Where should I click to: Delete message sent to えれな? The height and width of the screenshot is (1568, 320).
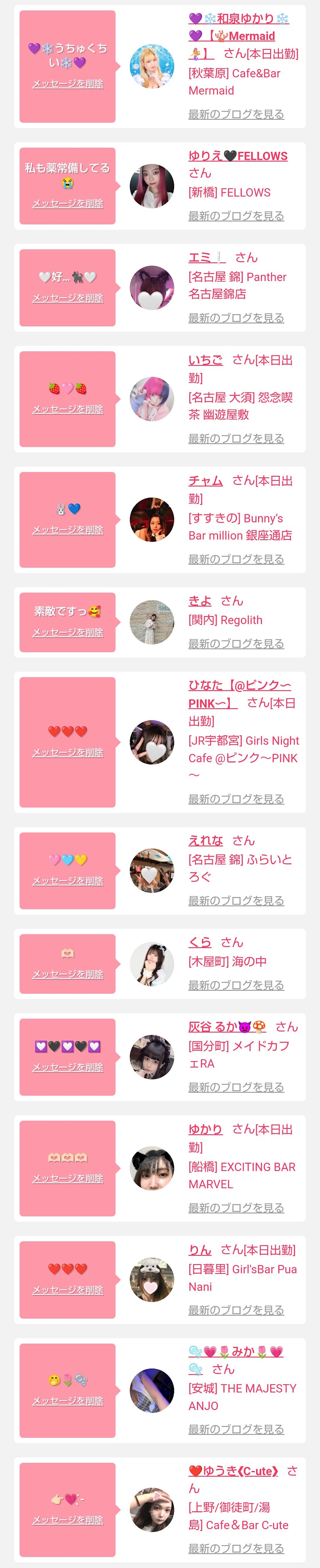click(67, 881)
